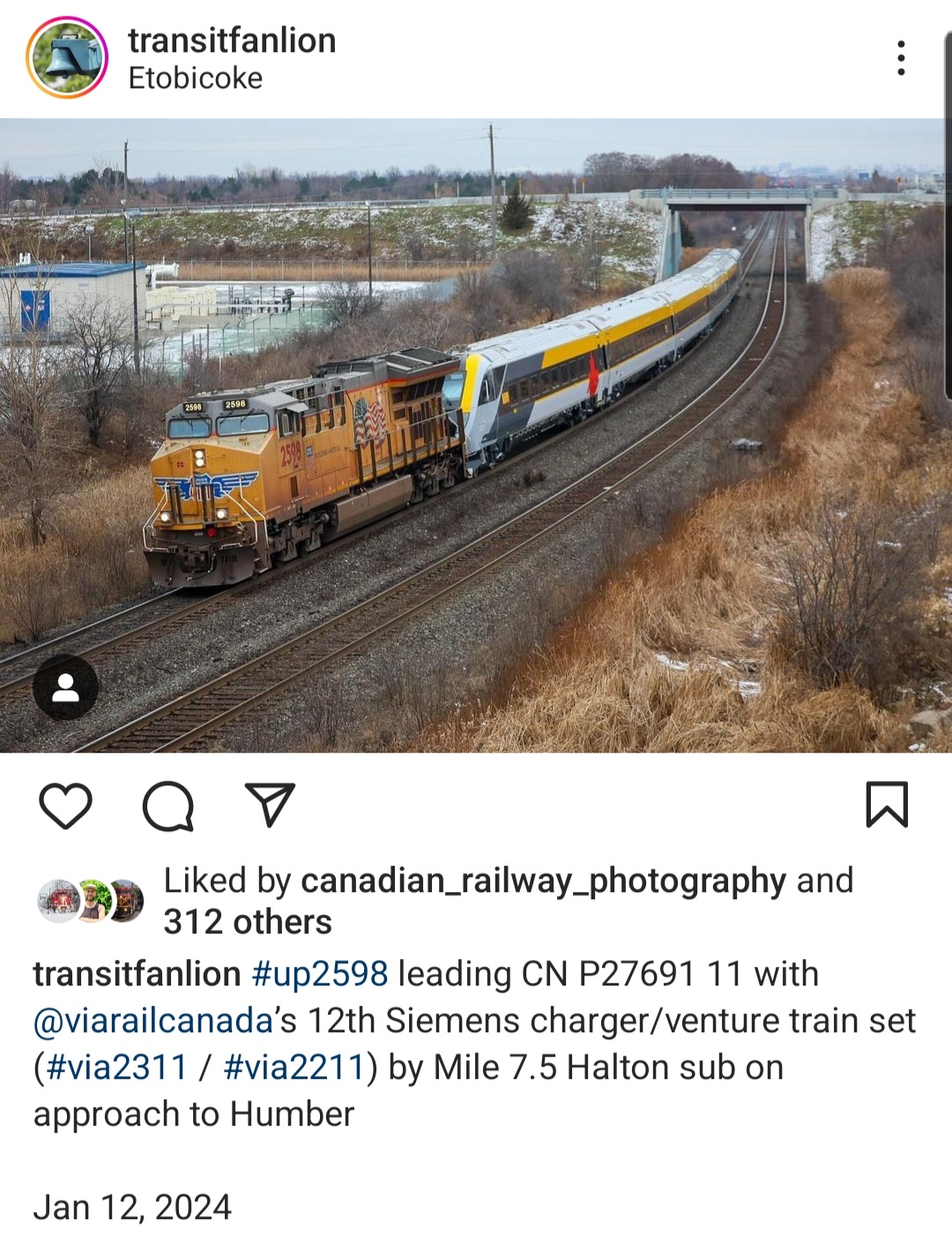This screenshot has width=952, height=1257.
Task: Open the #via2211 hashtag
Action: pos(294,1067)
